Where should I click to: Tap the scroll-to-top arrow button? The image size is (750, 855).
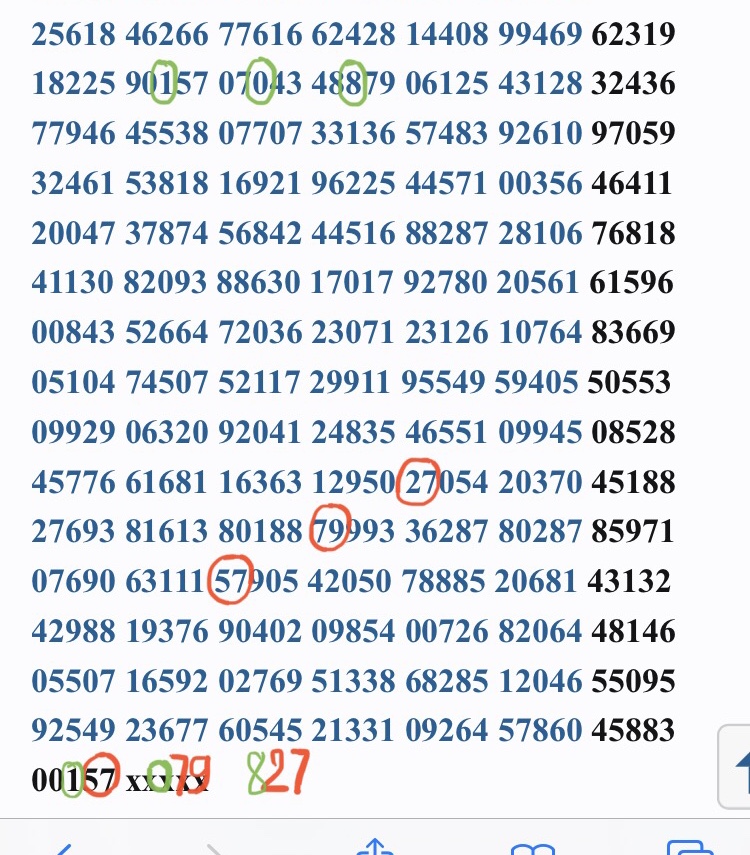[738, 766]
